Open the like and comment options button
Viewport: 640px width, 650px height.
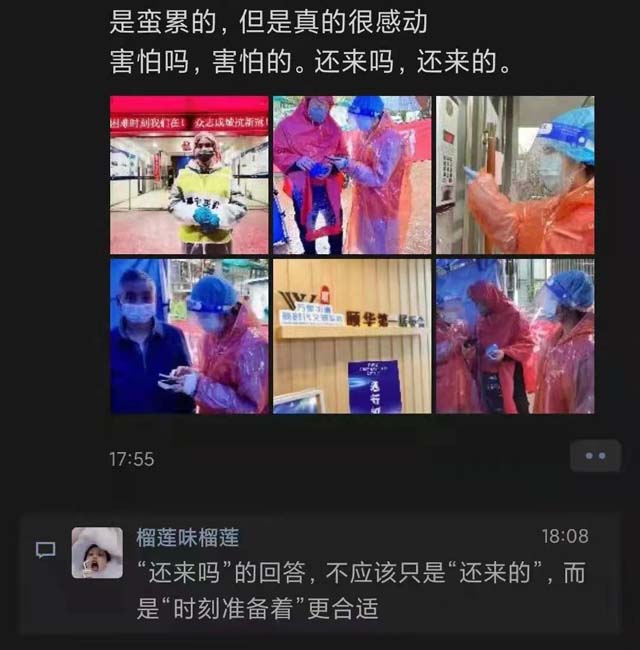click(595, 456)
